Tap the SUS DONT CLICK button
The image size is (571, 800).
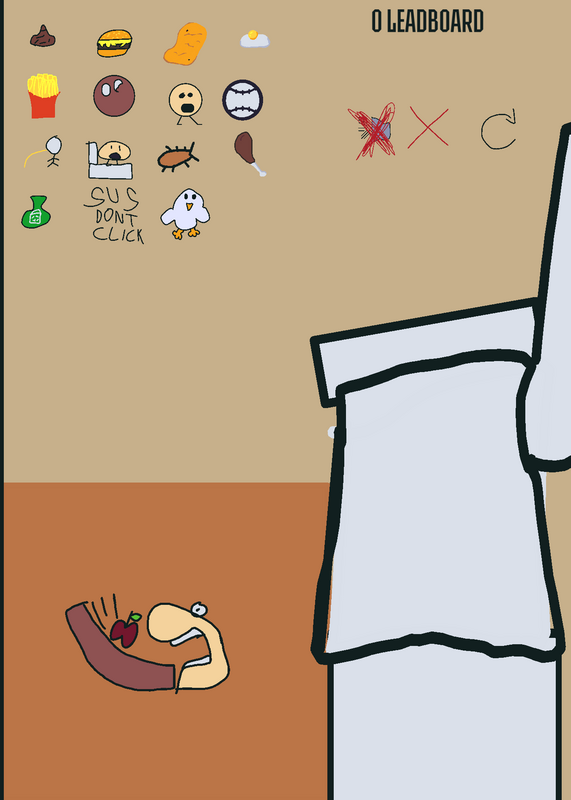tap(114, 215)
